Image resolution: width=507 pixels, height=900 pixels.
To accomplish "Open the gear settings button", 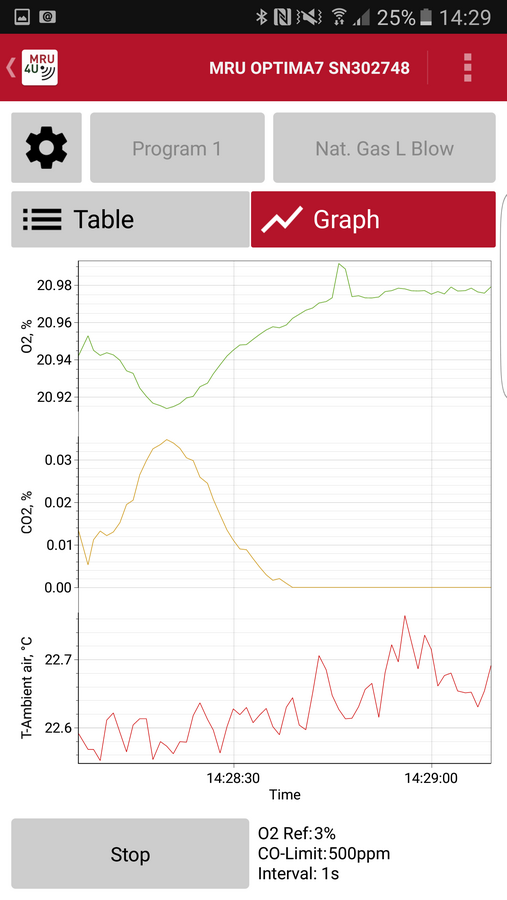I will [x=47, y=148].
